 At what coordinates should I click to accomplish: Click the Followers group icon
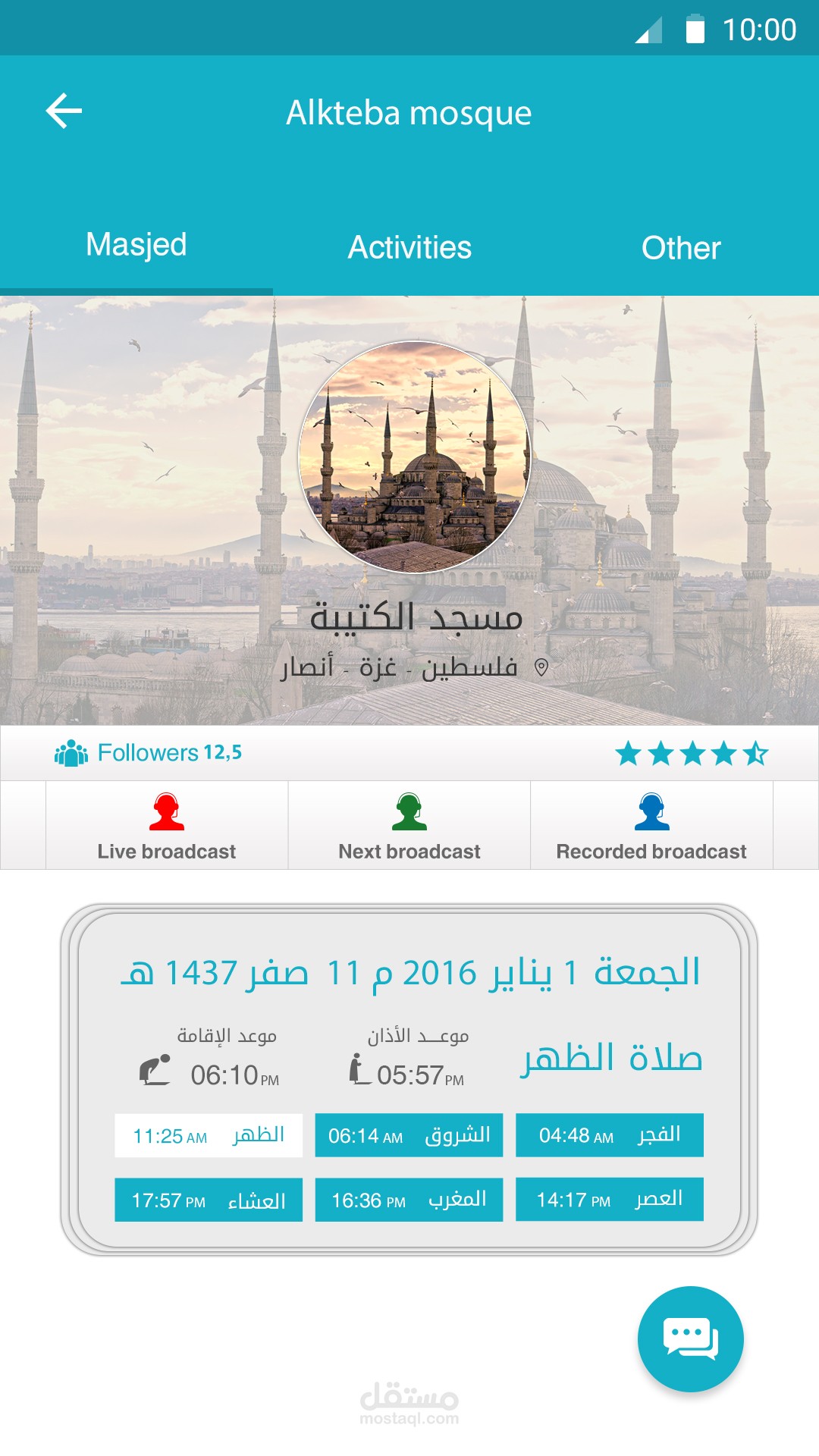(71, 754)
